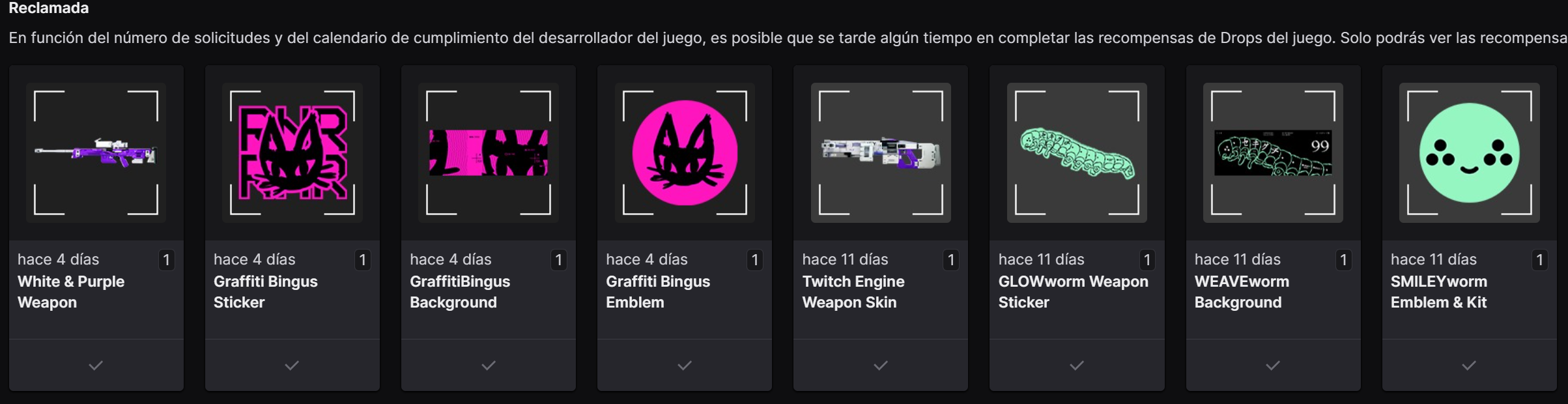
Task: Tap the Twitch Engine Weapon Skin reward
Action: [x=880, y=153]
